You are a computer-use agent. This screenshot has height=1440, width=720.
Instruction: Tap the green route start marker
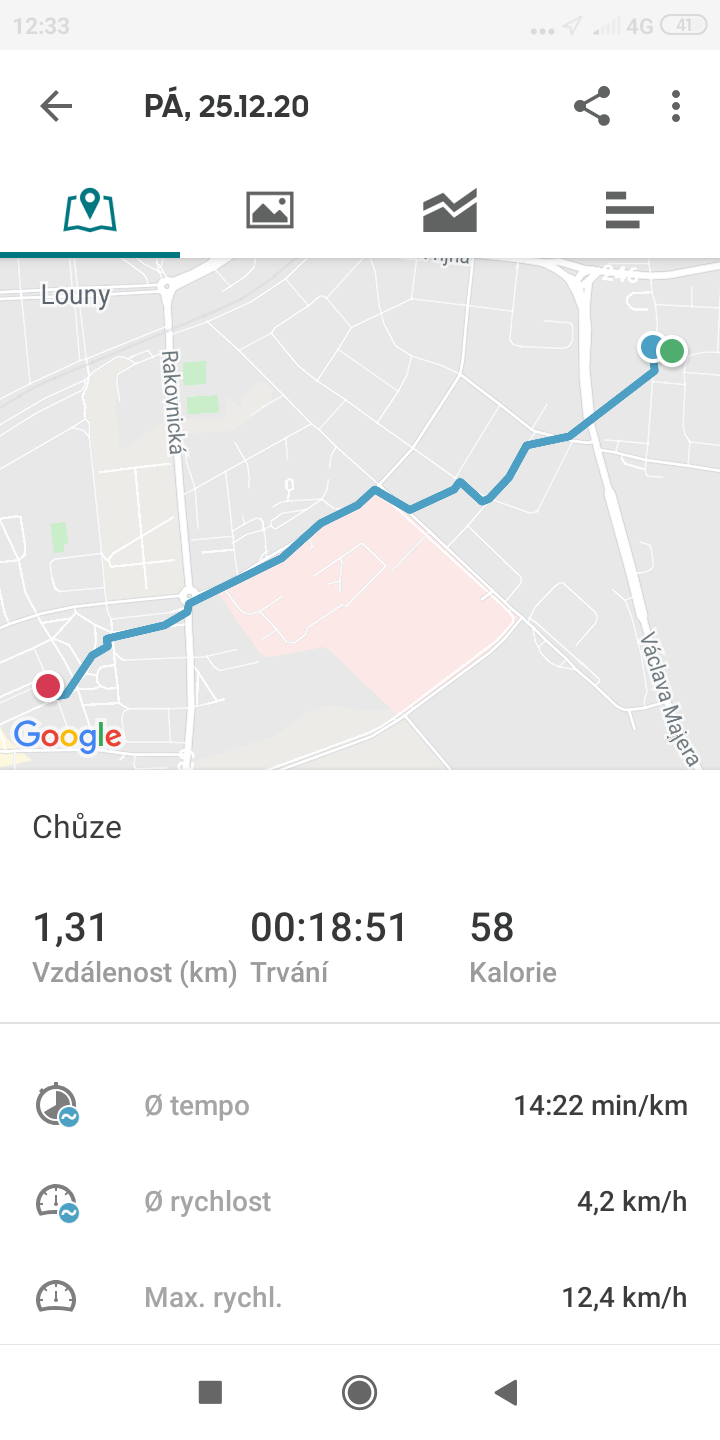coord(673,351)
